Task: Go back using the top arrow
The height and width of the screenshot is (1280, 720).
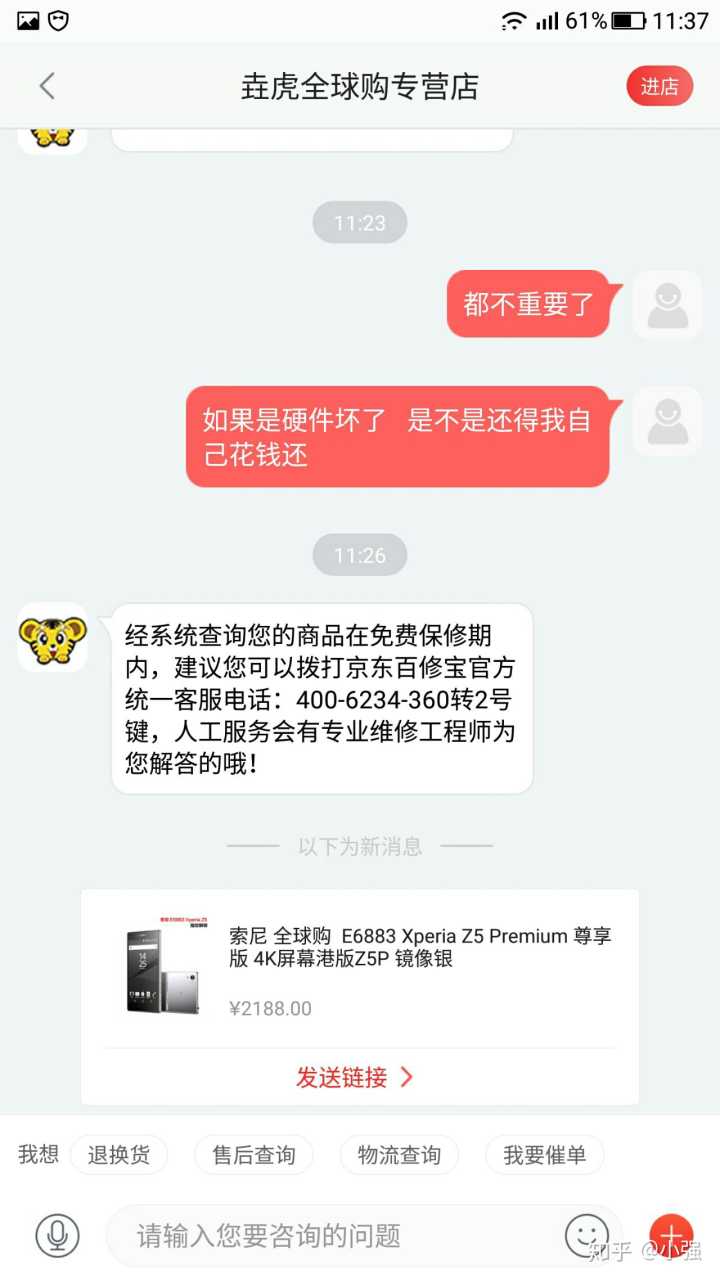Action: 47,87
